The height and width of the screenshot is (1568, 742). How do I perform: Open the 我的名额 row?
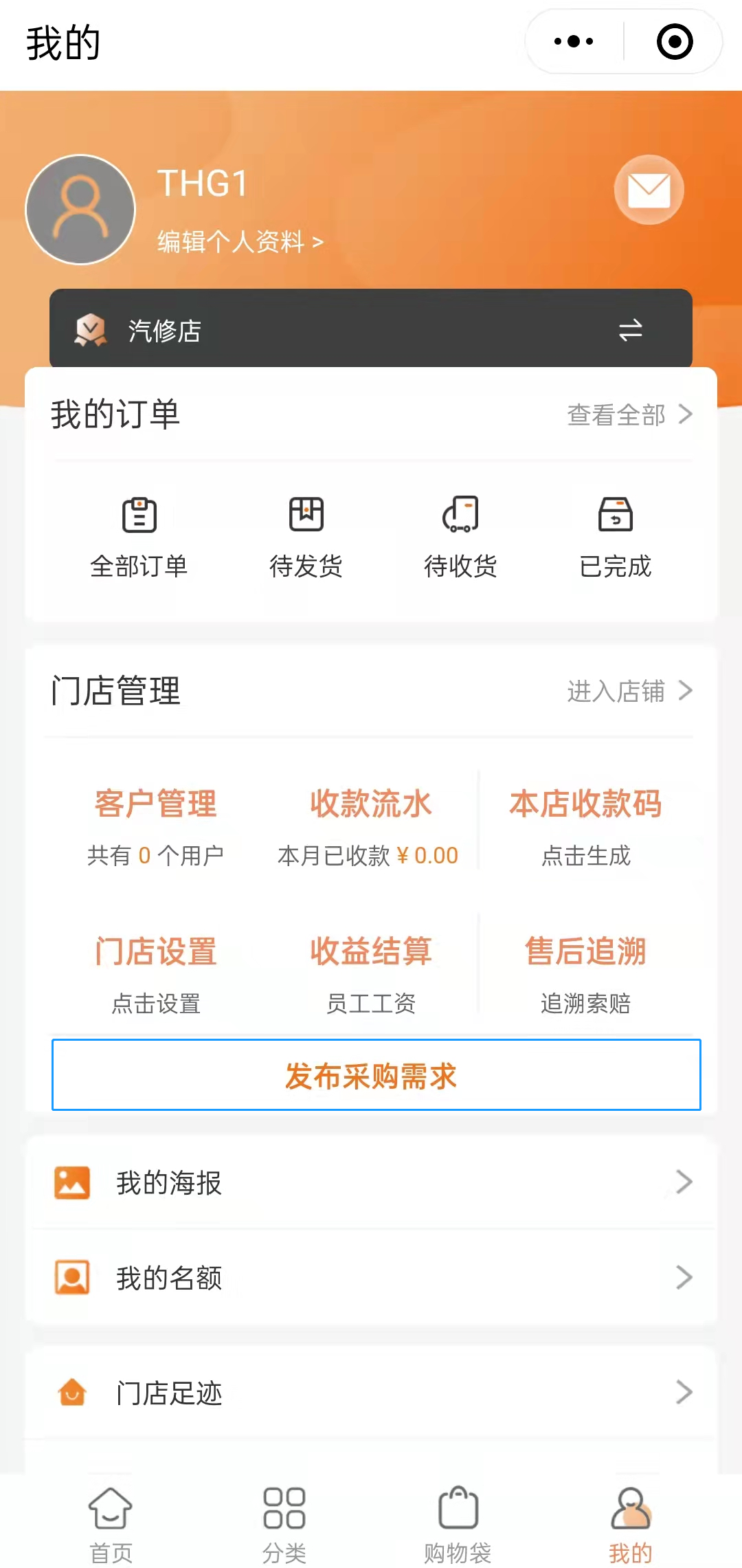[x=372, y=1278]
